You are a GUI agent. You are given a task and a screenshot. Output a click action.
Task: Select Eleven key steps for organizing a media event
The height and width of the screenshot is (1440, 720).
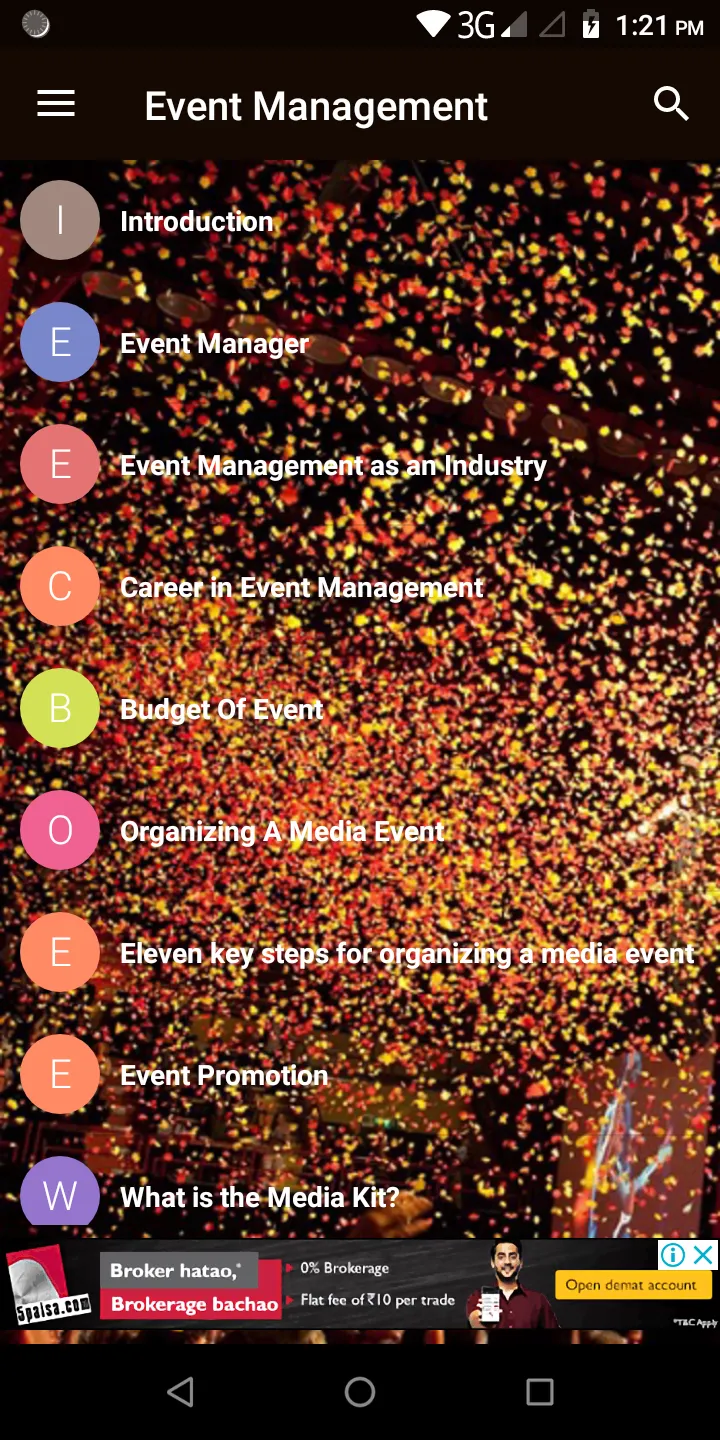click(x=360, y=953)
